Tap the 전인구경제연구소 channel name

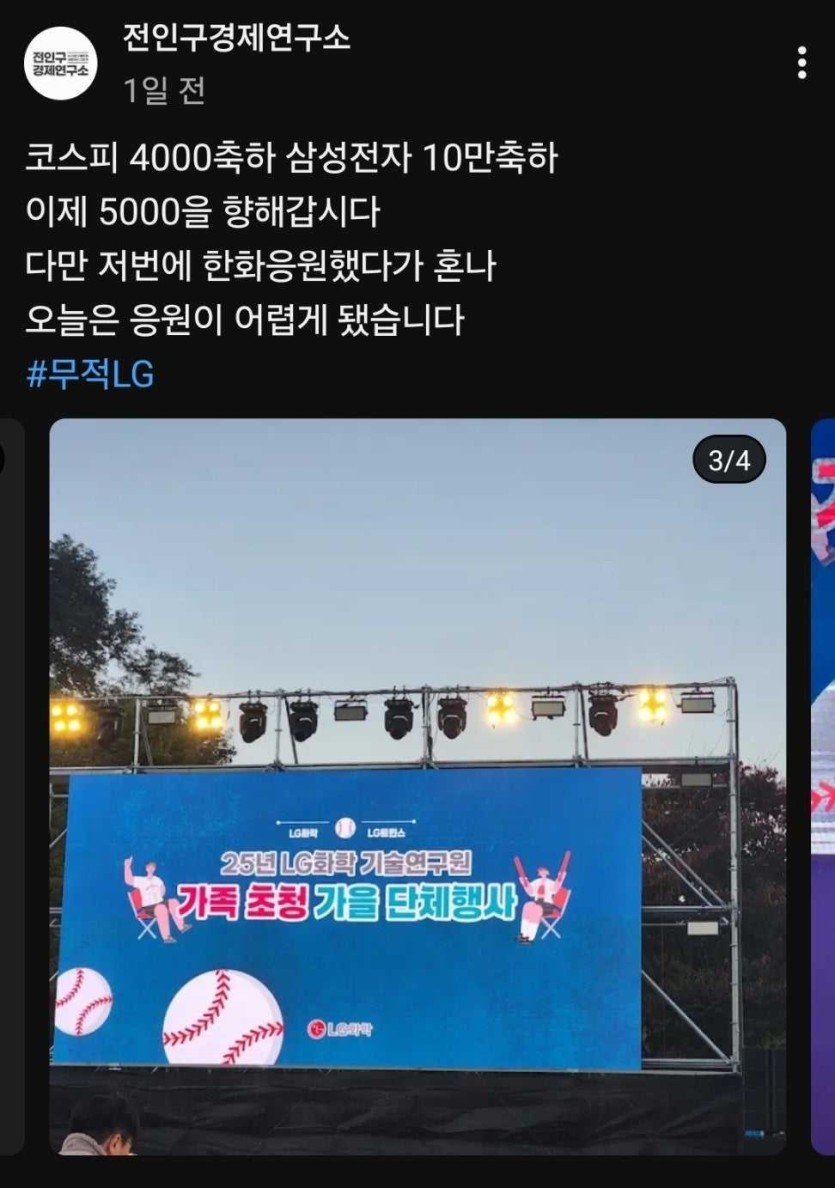236,38
